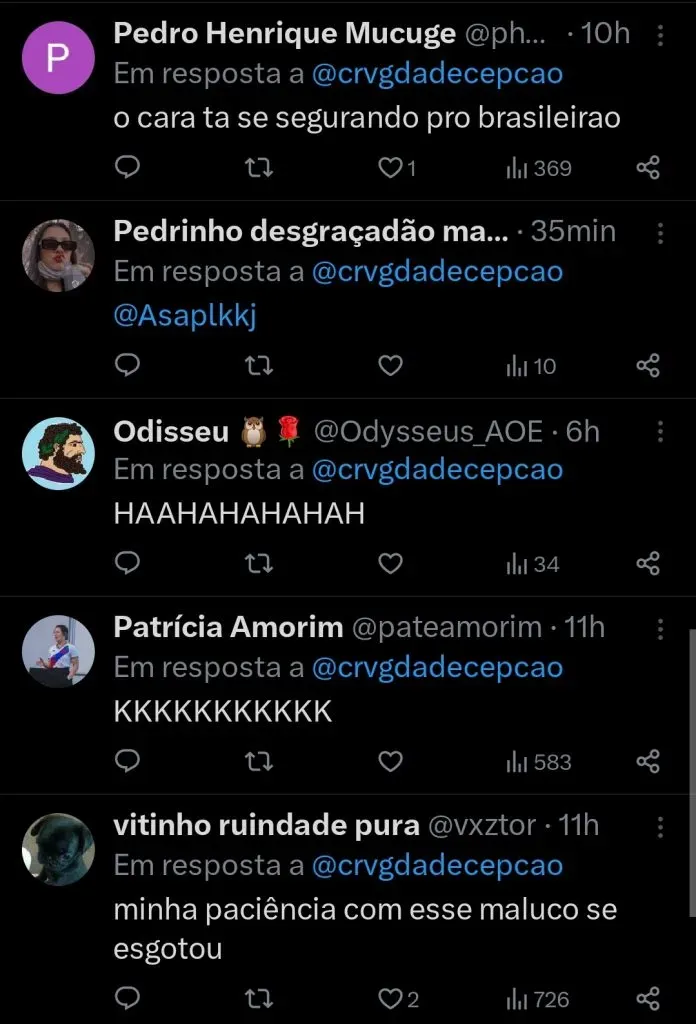Reply to Odisseu's HAAHAHAHAHAH tweet
The height and width of the screenshot is (1024, 696).
127,564
